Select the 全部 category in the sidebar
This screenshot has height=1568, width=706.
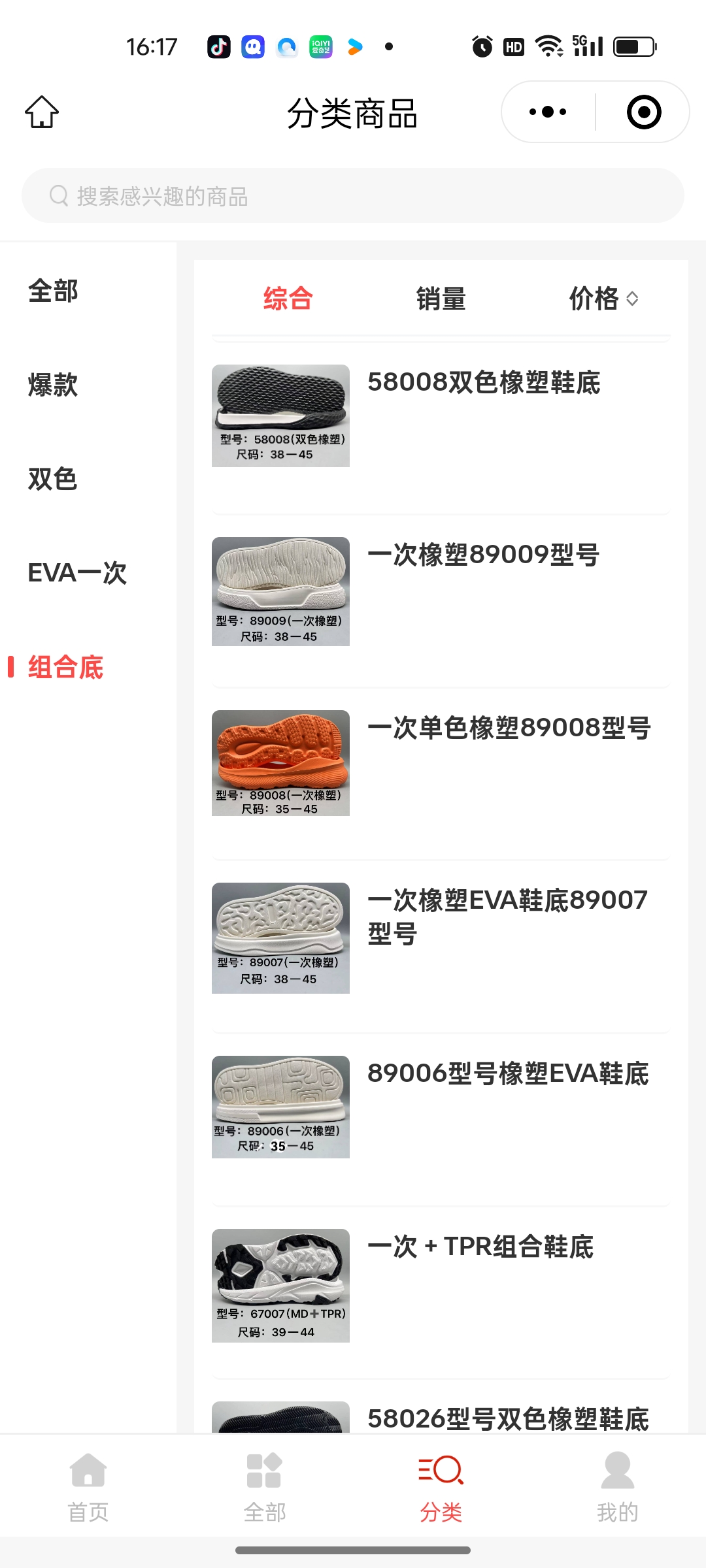point(54,291)
